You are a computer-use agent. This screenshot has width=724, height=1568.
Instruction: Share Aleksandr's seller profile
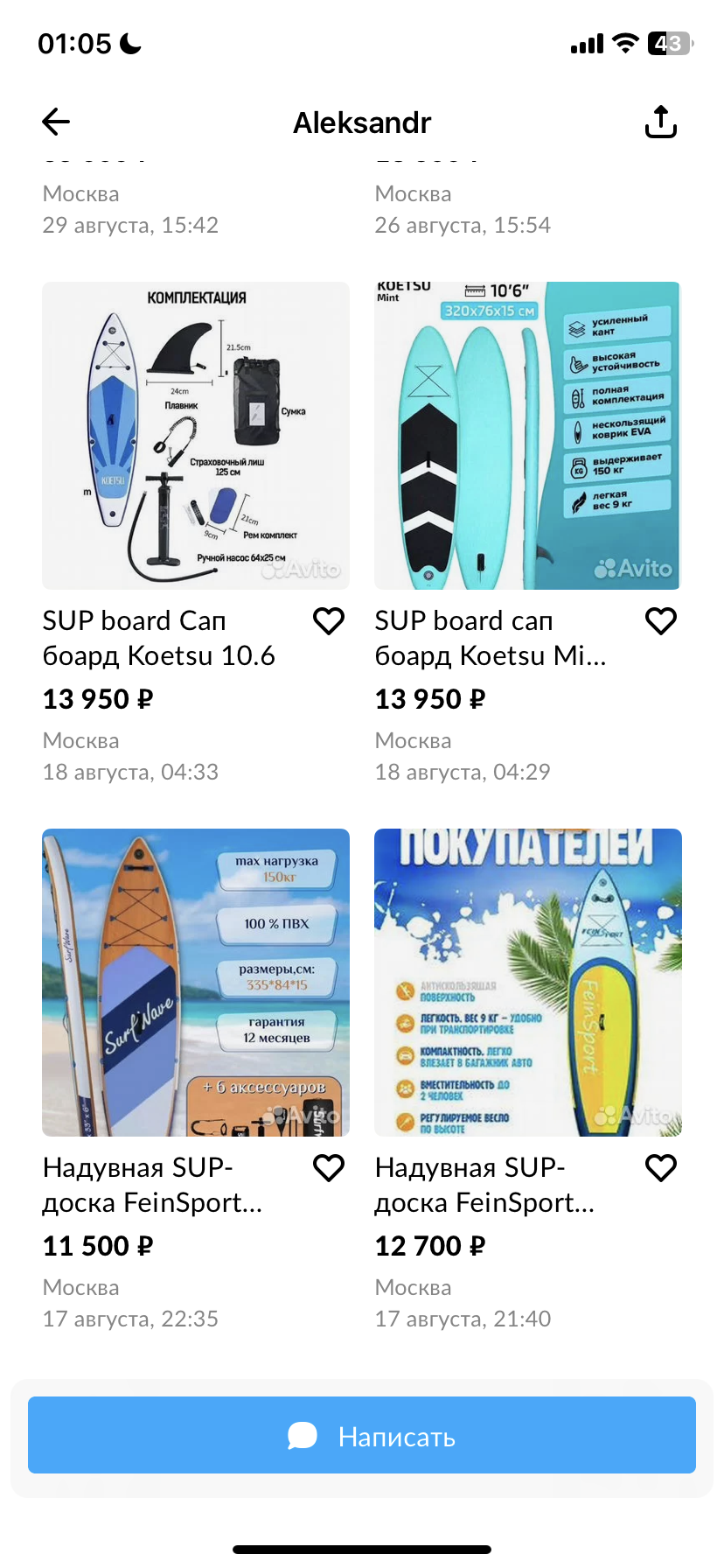click(x=661, y=122)
